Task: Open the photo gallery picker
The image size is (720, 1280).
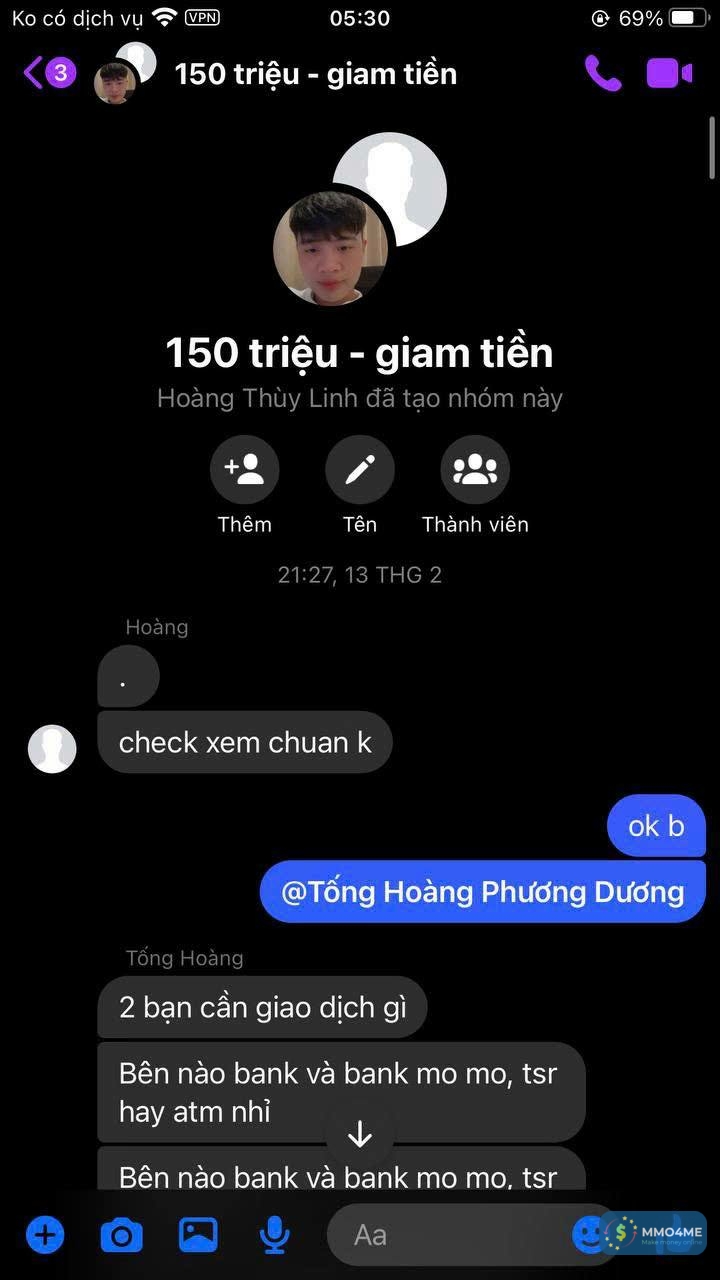Action: click(x=198, y=1235)
